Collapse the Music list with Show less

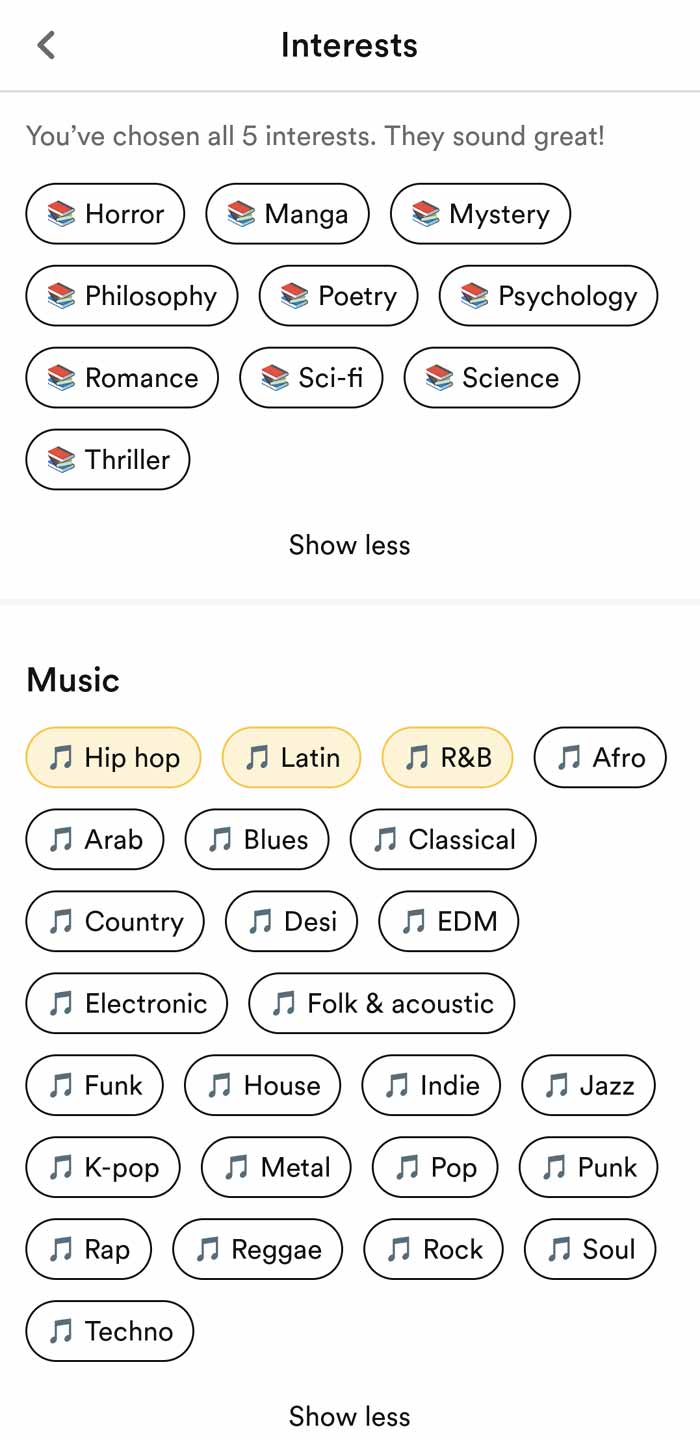click(x=349, y=1416)
